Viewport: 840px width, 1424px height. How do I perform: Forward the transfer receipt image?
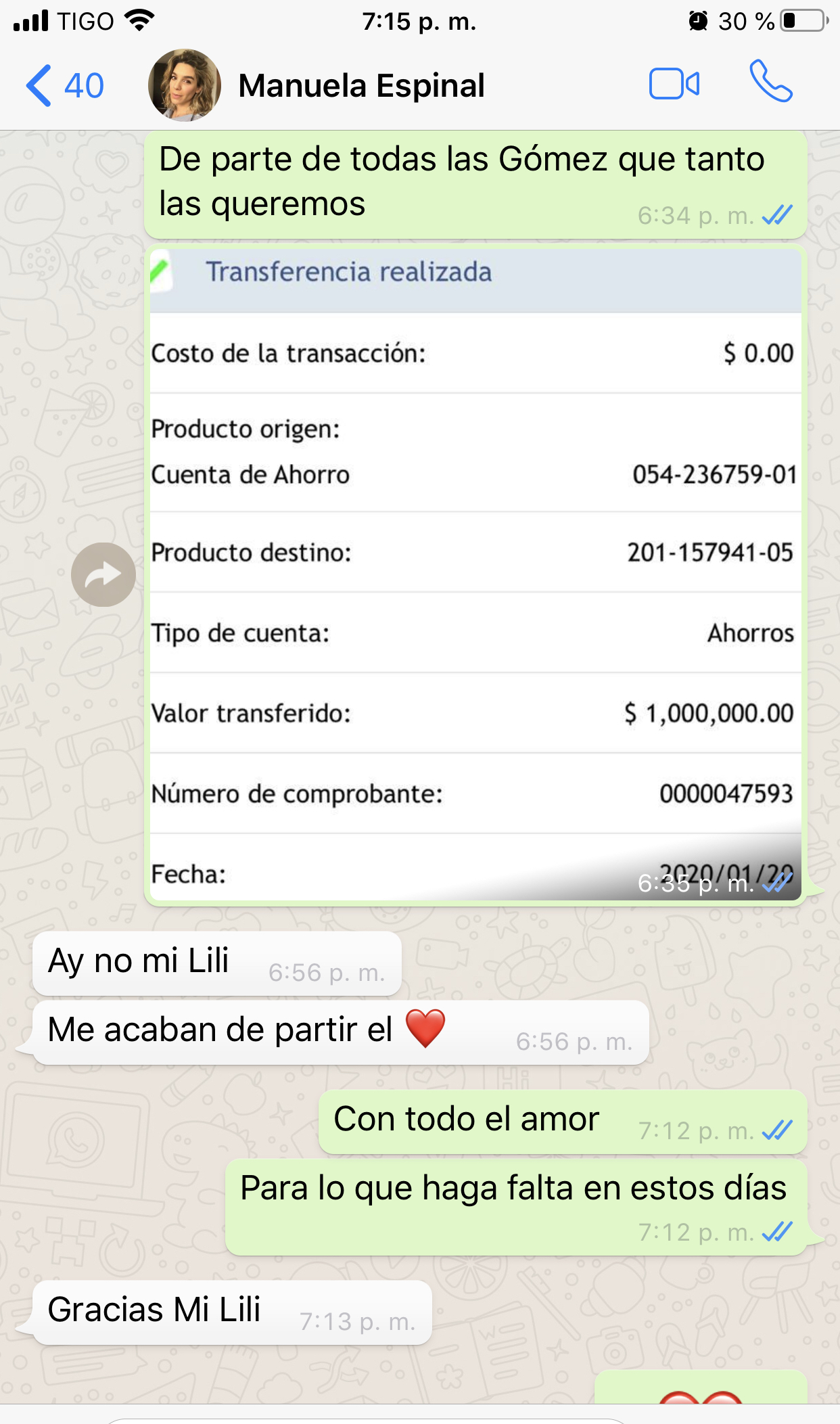103,575
